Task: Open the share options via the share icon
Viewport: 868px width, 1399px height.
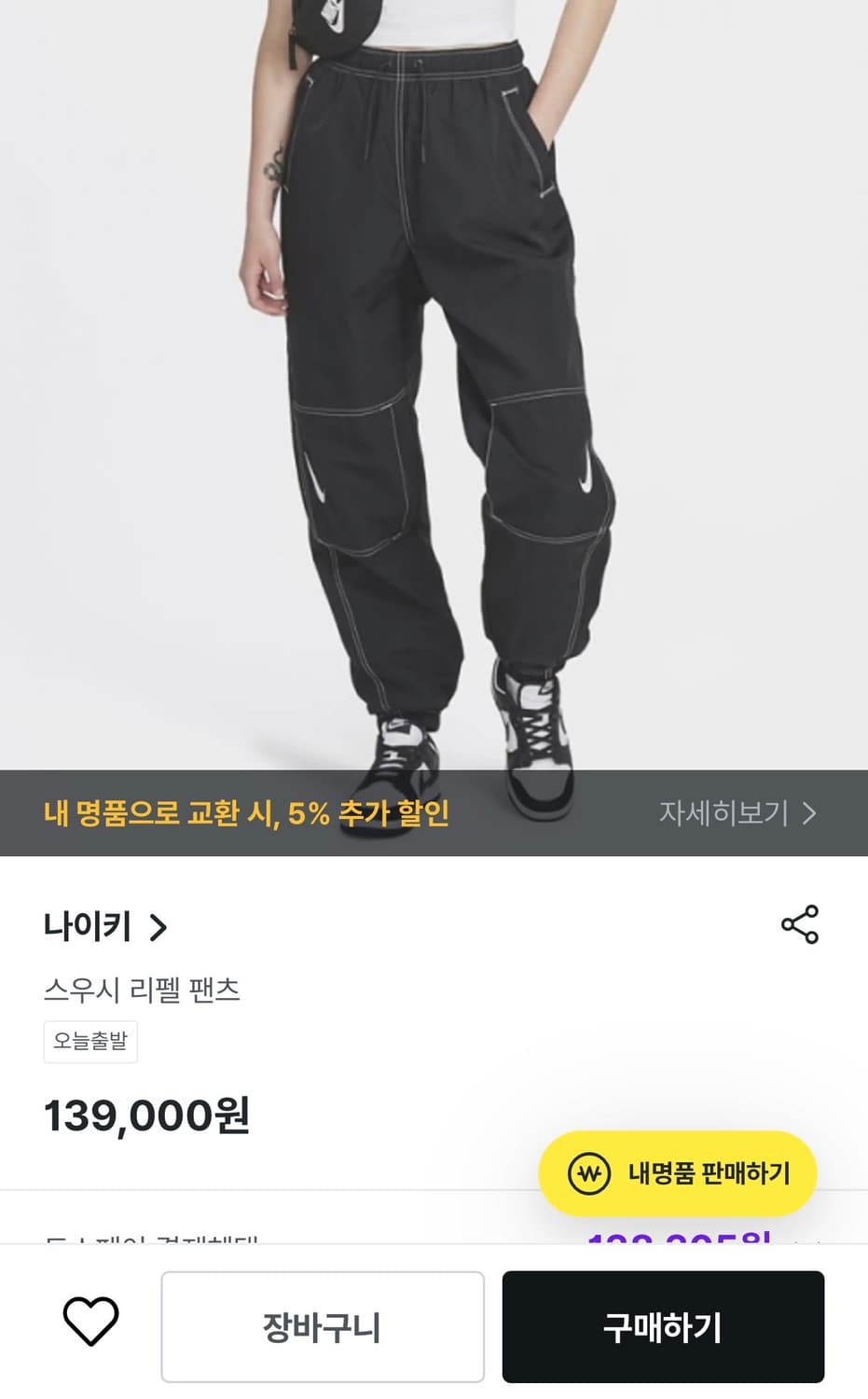Action: [800, 926]
